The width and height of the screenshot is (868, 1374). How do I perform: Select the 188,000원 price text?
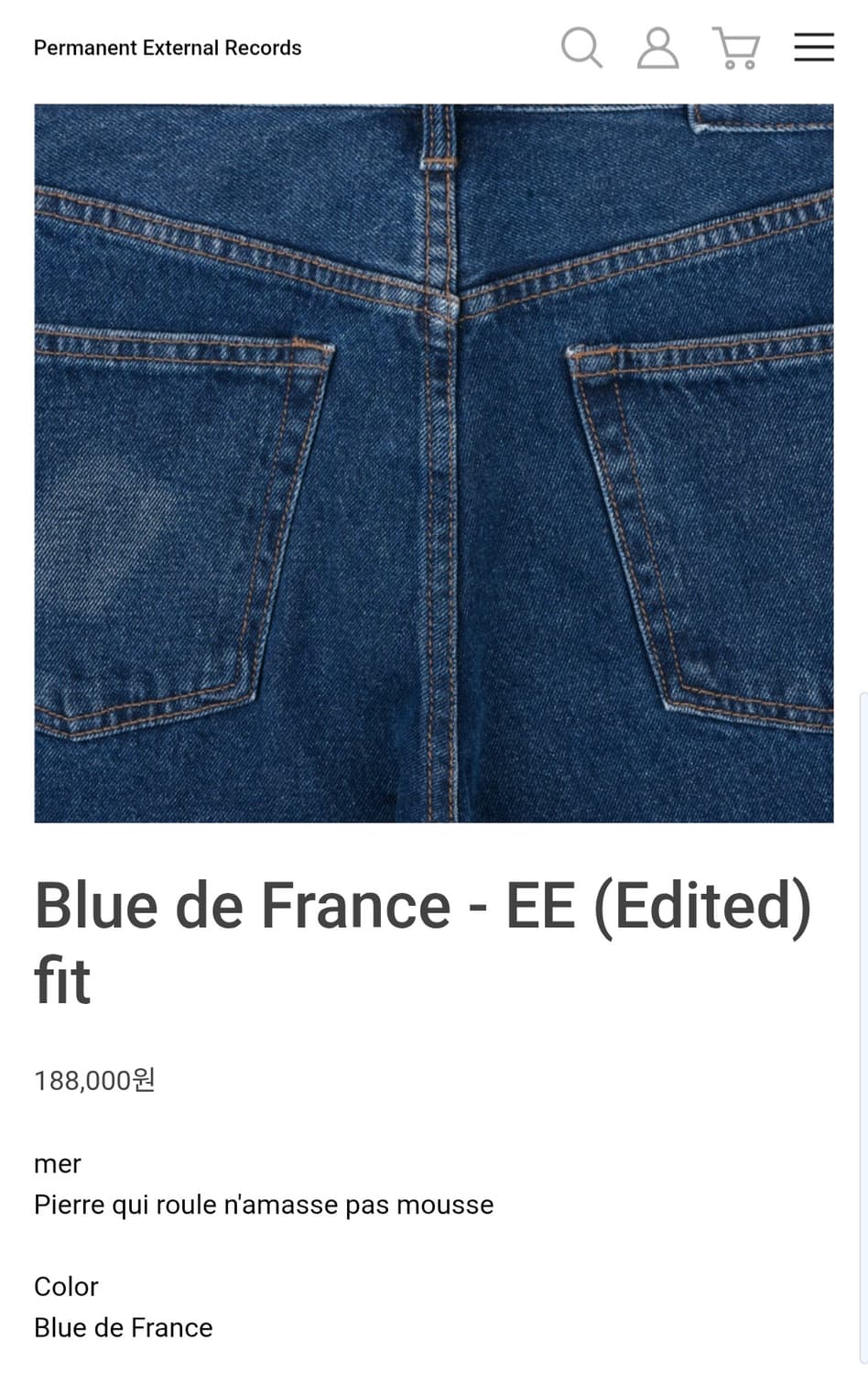94,1082
